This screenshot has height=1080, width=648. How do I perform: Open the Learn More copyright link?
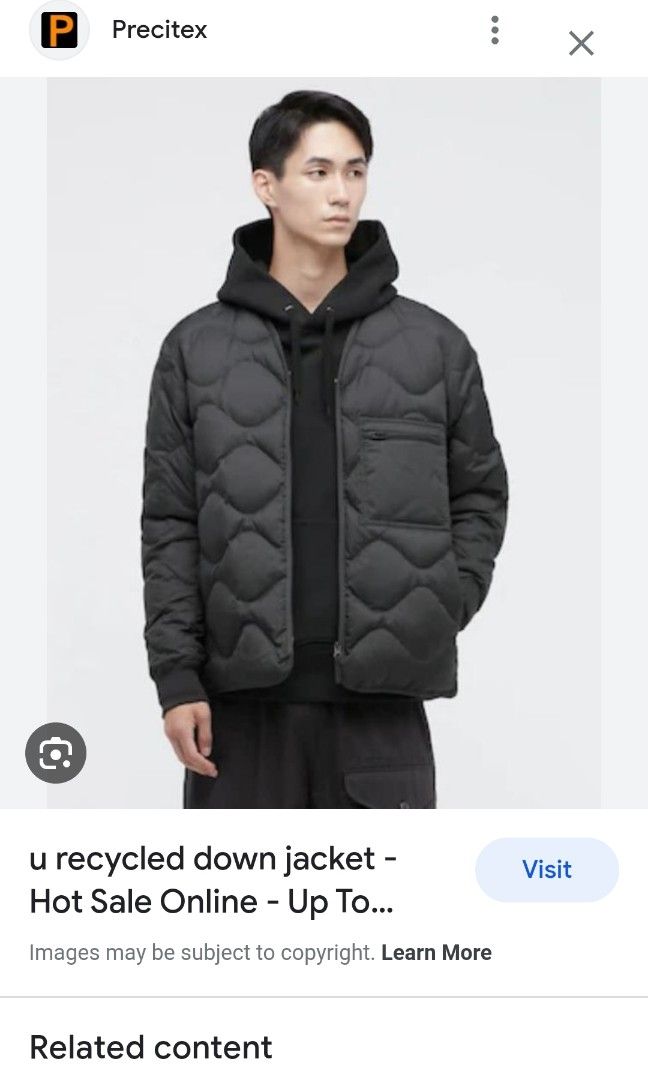[x=436, y=952]
